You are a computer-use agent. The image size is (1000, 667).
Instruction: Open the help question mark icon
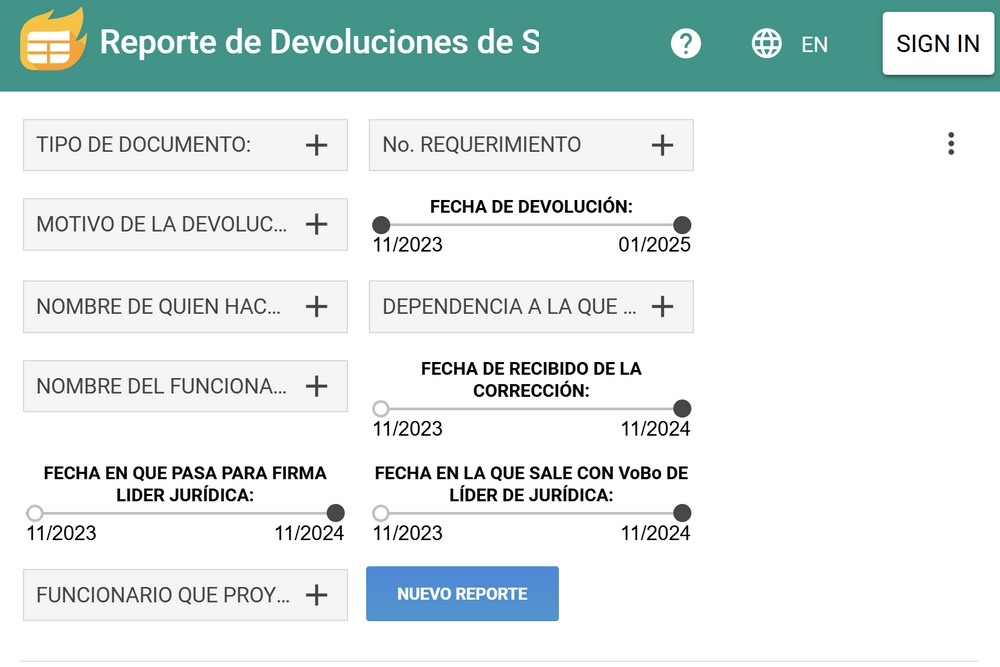click(x=686, y=44)
